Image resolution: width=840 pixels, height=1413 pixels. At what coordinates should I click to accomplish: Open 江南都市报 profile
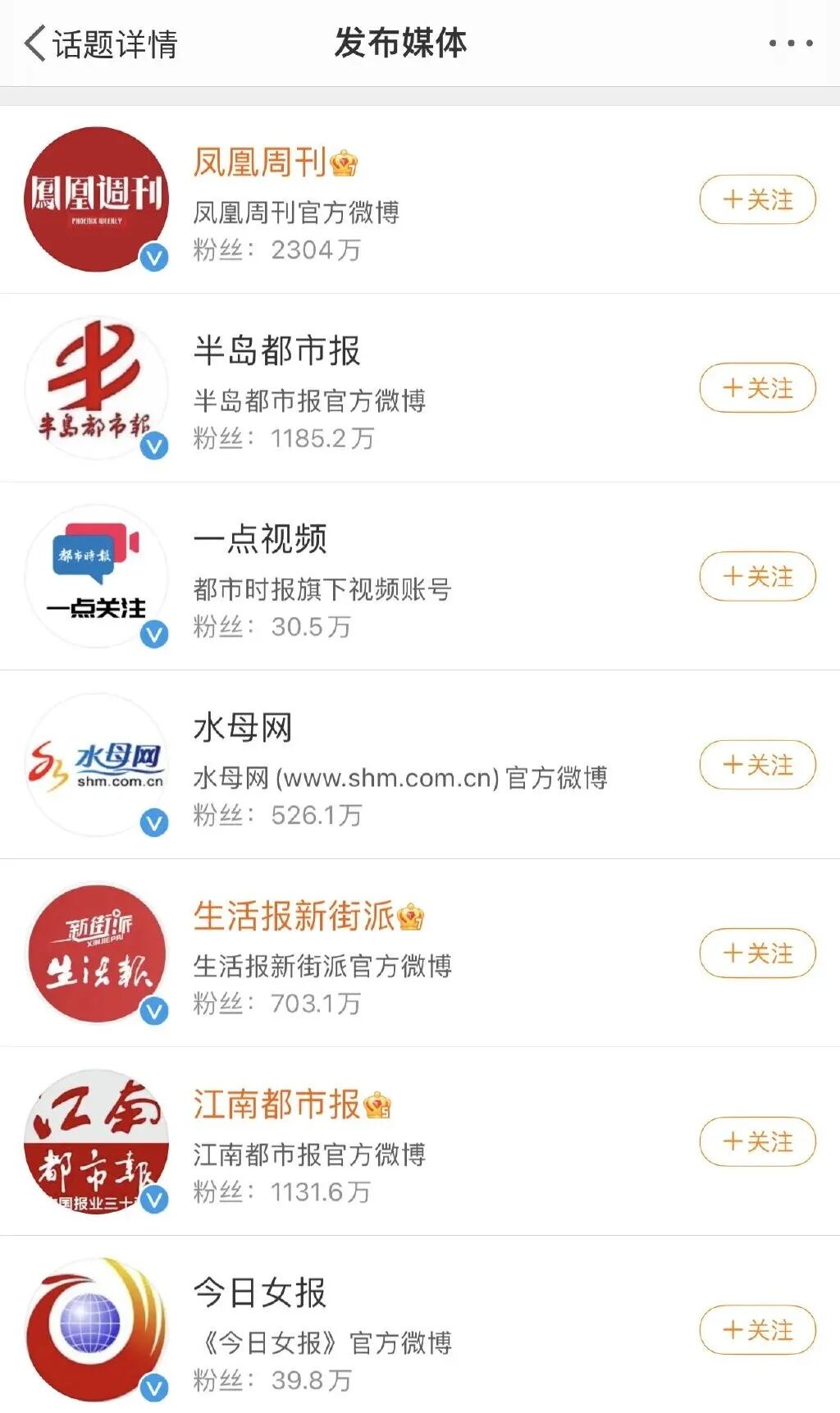[x=276, y=1104]
